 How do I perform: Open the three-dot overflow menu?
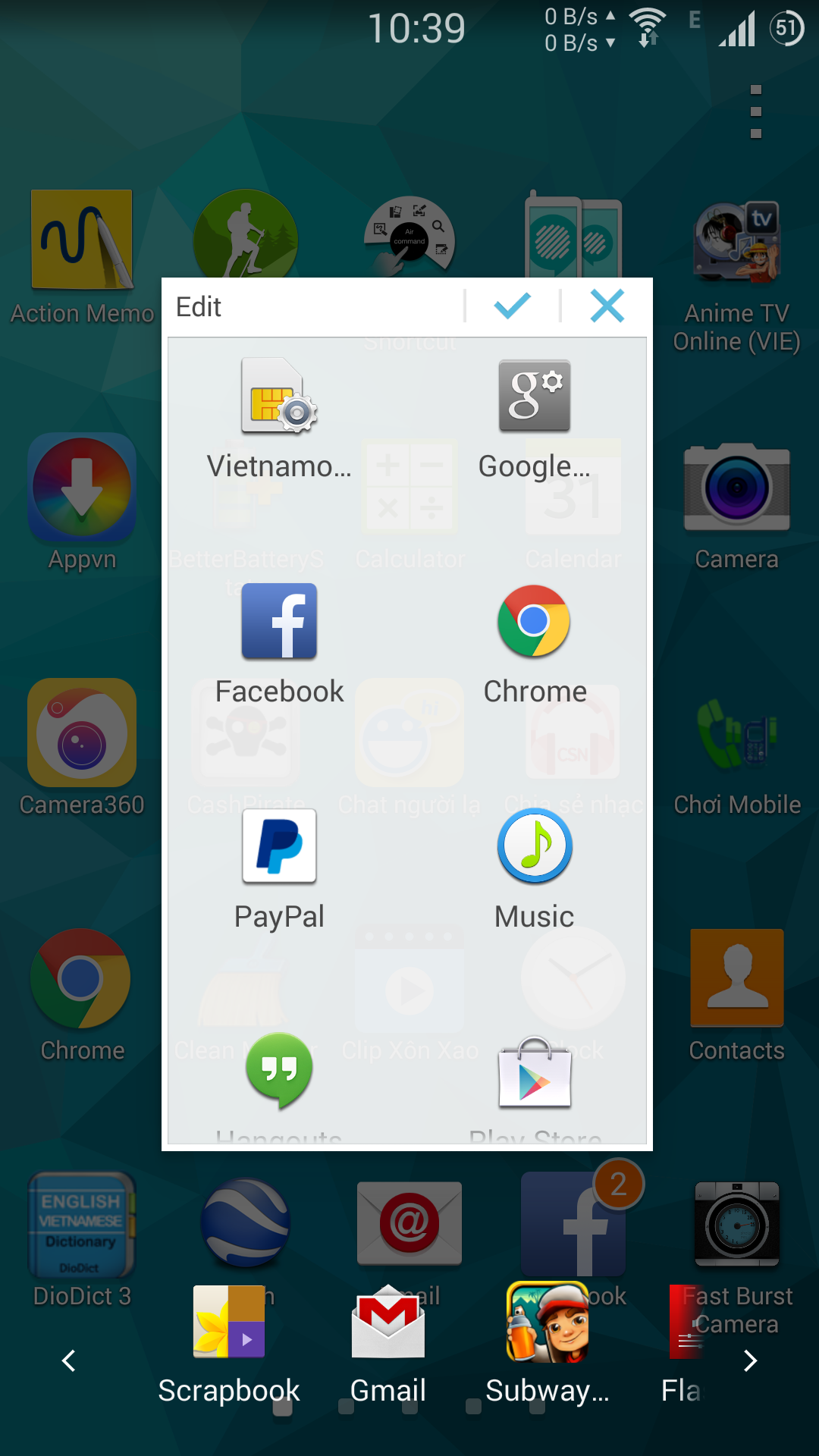pyautogui.click(x=755, y=111)
